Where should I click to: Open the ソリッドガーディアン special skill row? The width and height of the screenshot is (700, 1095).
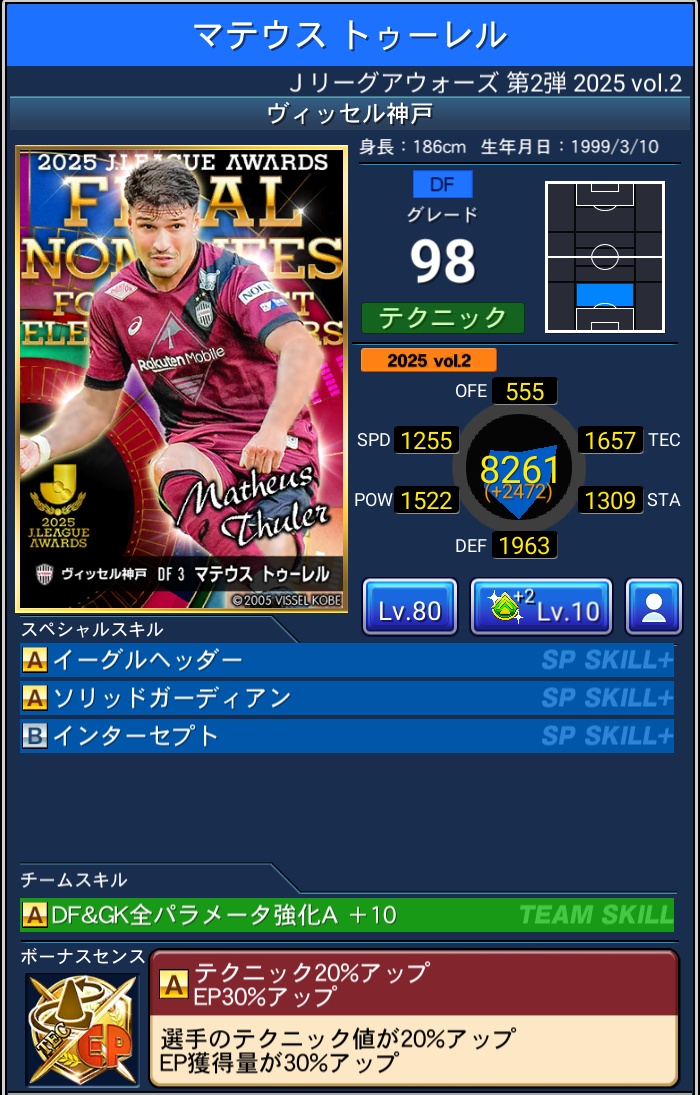(346, 698)
